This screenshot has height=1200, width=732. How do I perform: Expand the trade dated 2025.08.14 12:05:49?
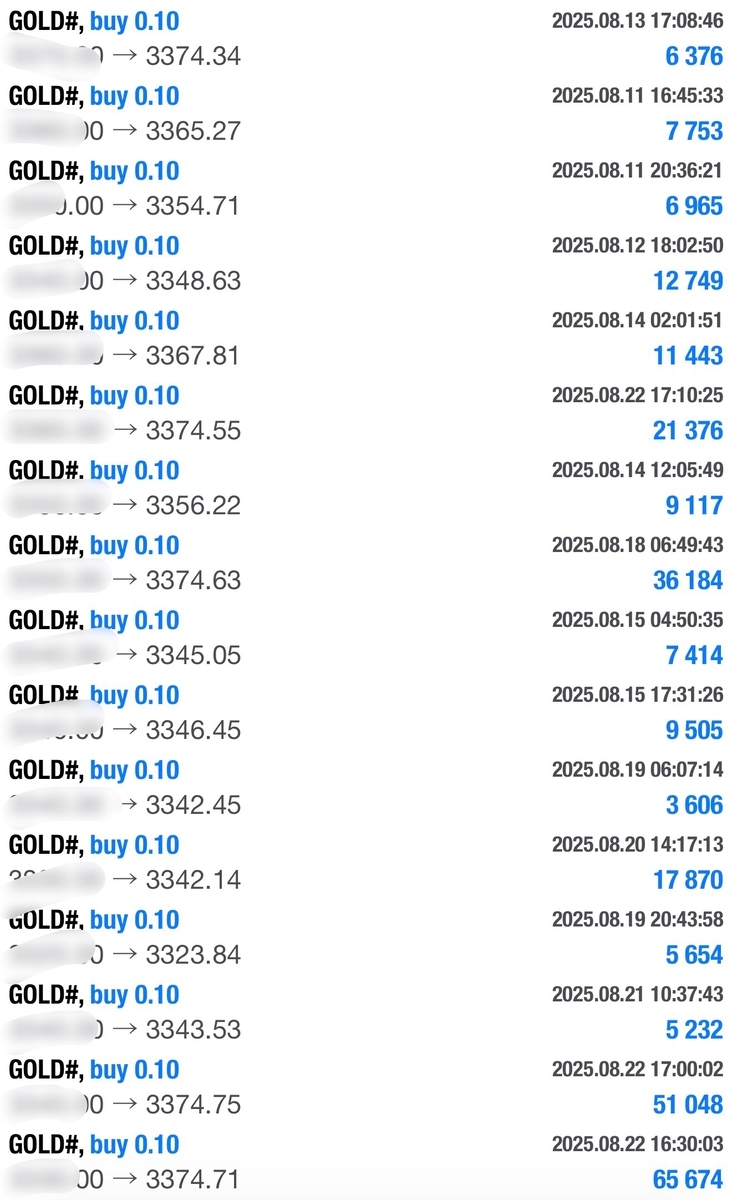(x=366, y=488)
